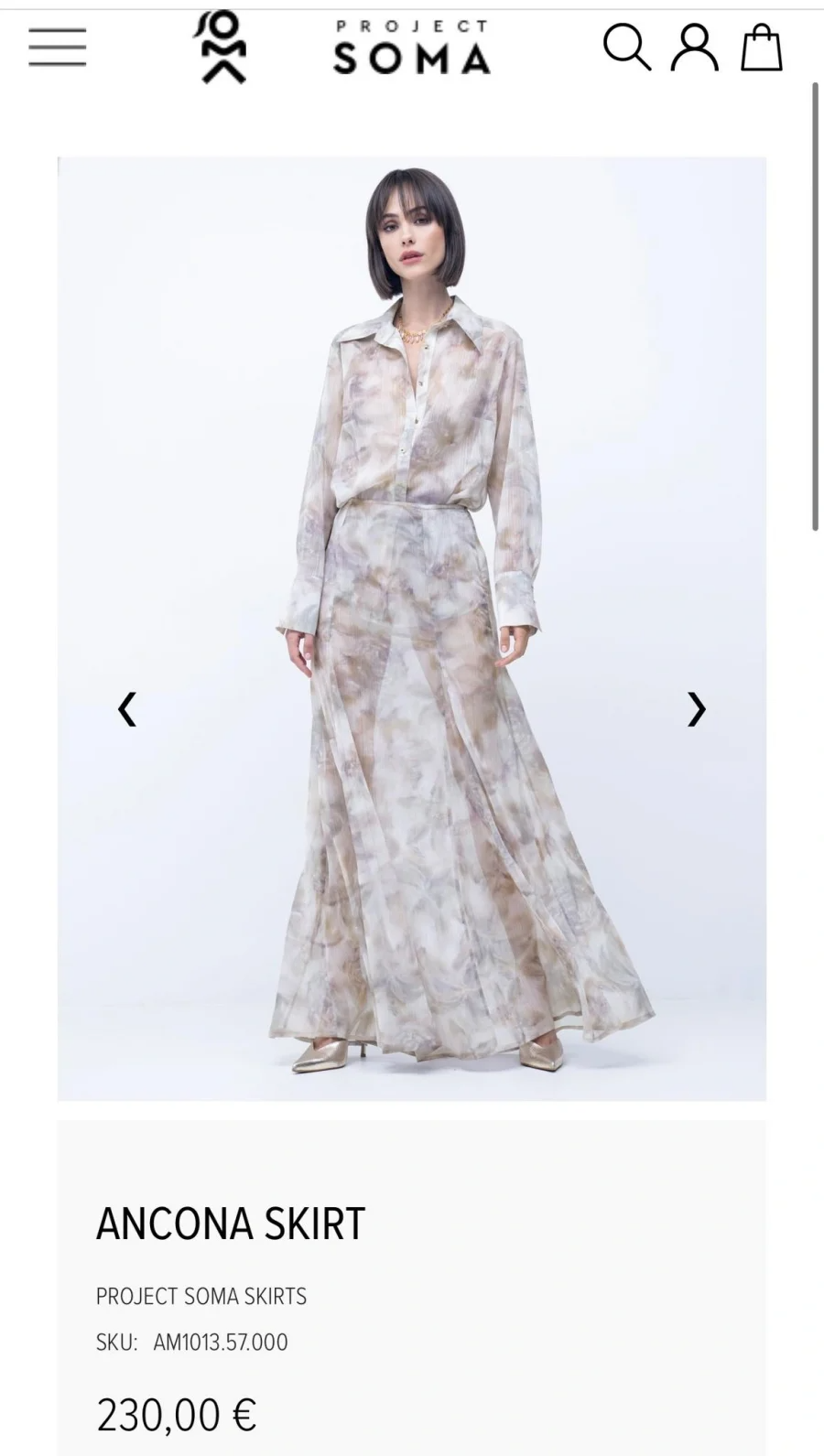Image resolution: width=824 pixels, height=1456 pixels.
Task: View the shopping bag
Action: [x=762, y=48]
